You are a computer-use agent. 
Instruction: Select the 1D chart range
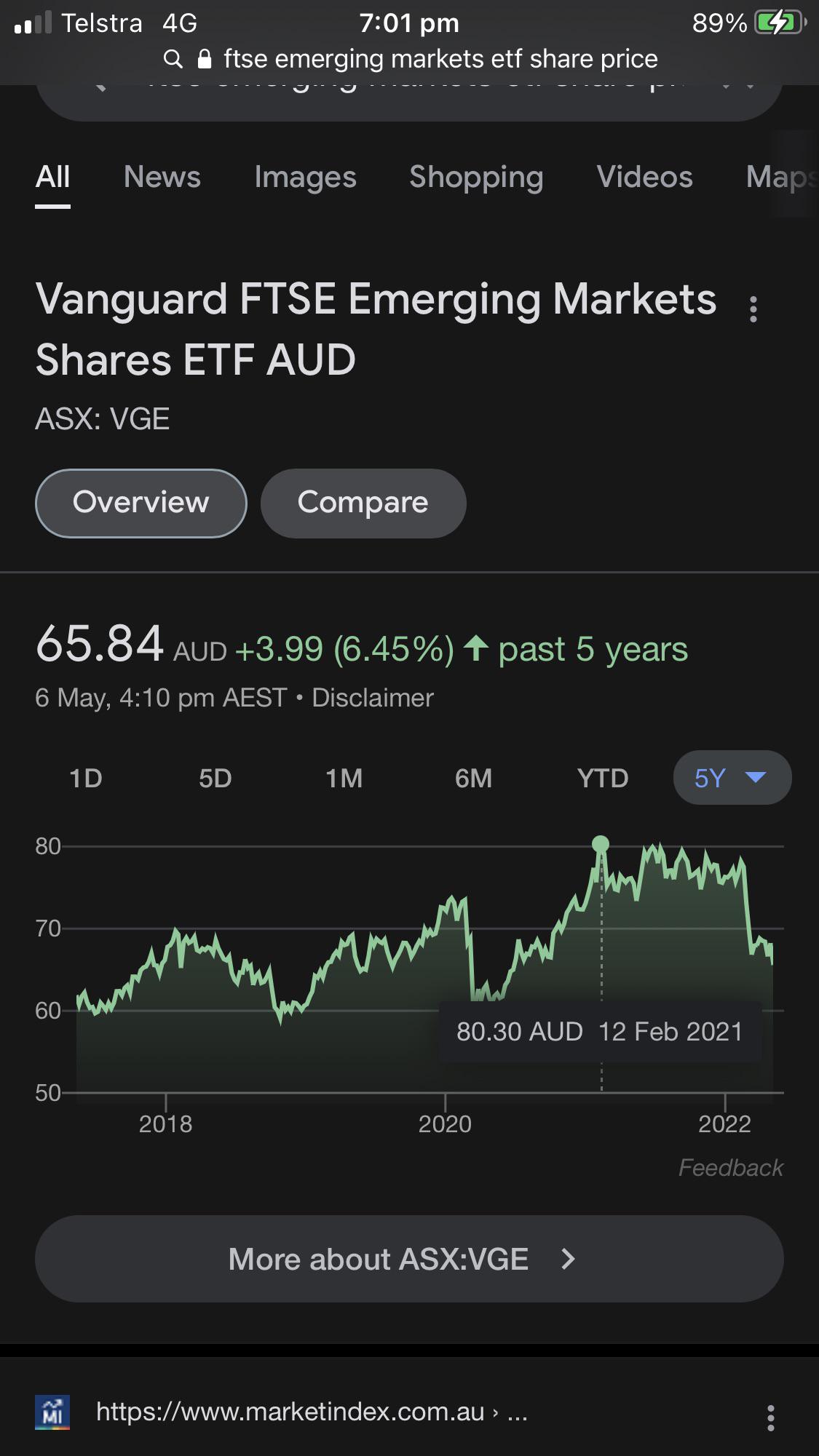(x=84, y=778)
